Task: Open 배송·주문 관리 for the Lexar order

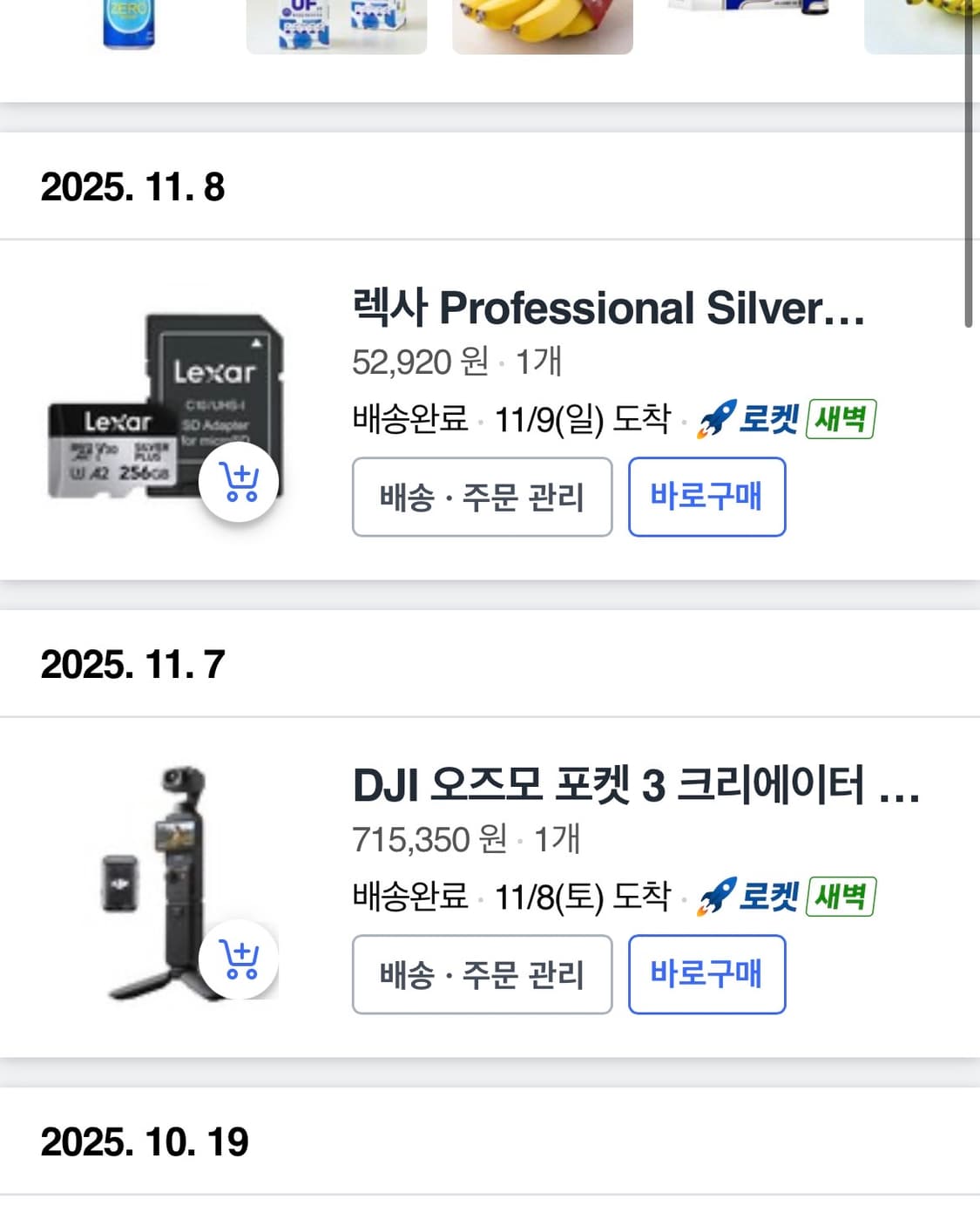Action: pyautogui.click(x=482, y=498)
